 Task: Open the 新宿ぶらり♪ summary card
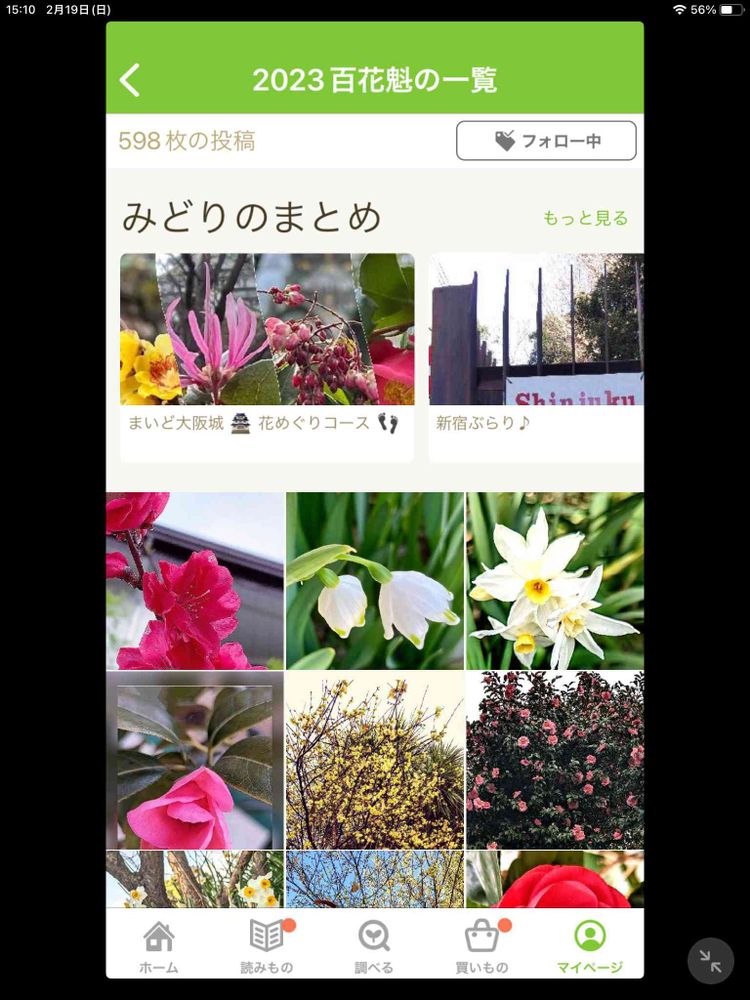pyautogui.click(x=536, y=358)
